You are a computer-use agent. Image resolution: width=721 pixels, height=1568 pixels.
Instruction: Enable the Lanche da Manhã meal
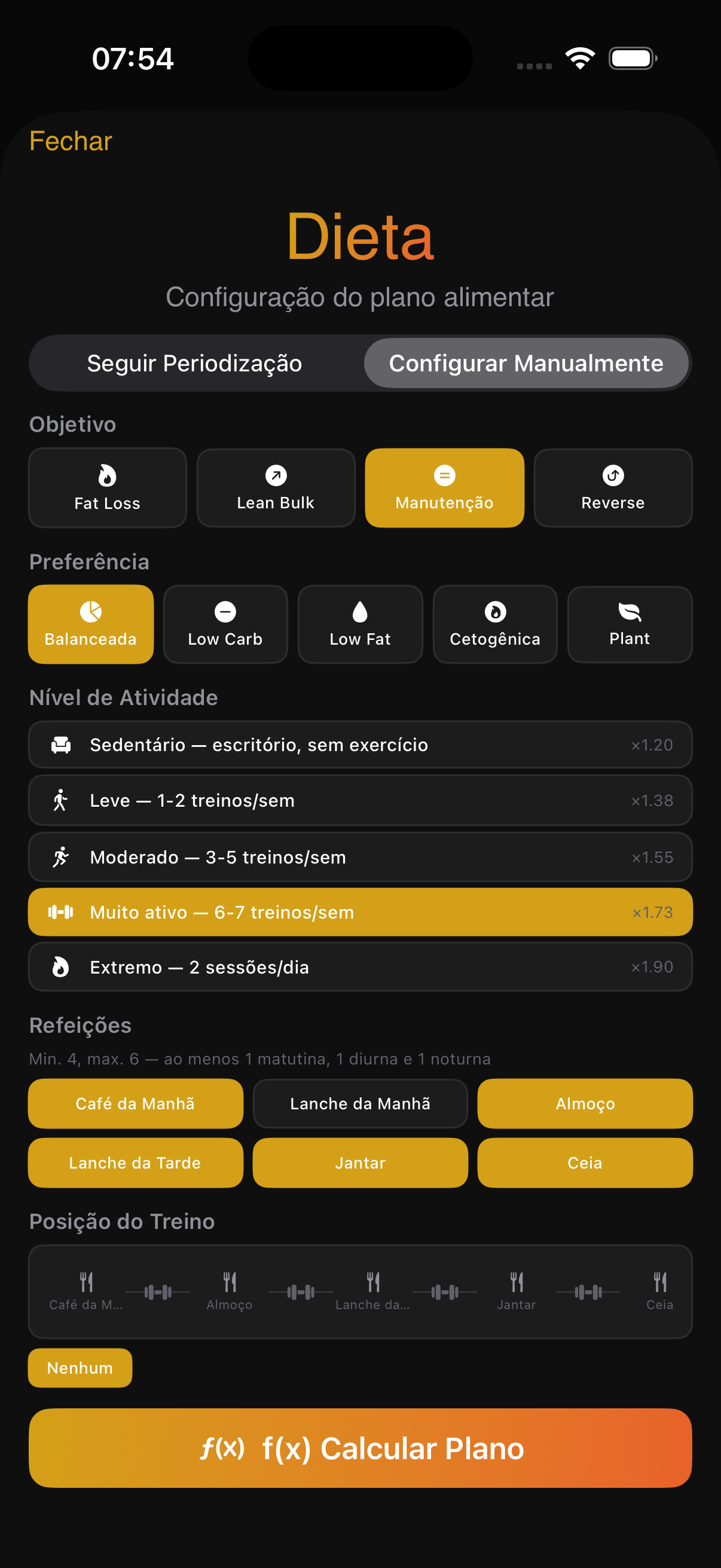(x=359, y=1103)
